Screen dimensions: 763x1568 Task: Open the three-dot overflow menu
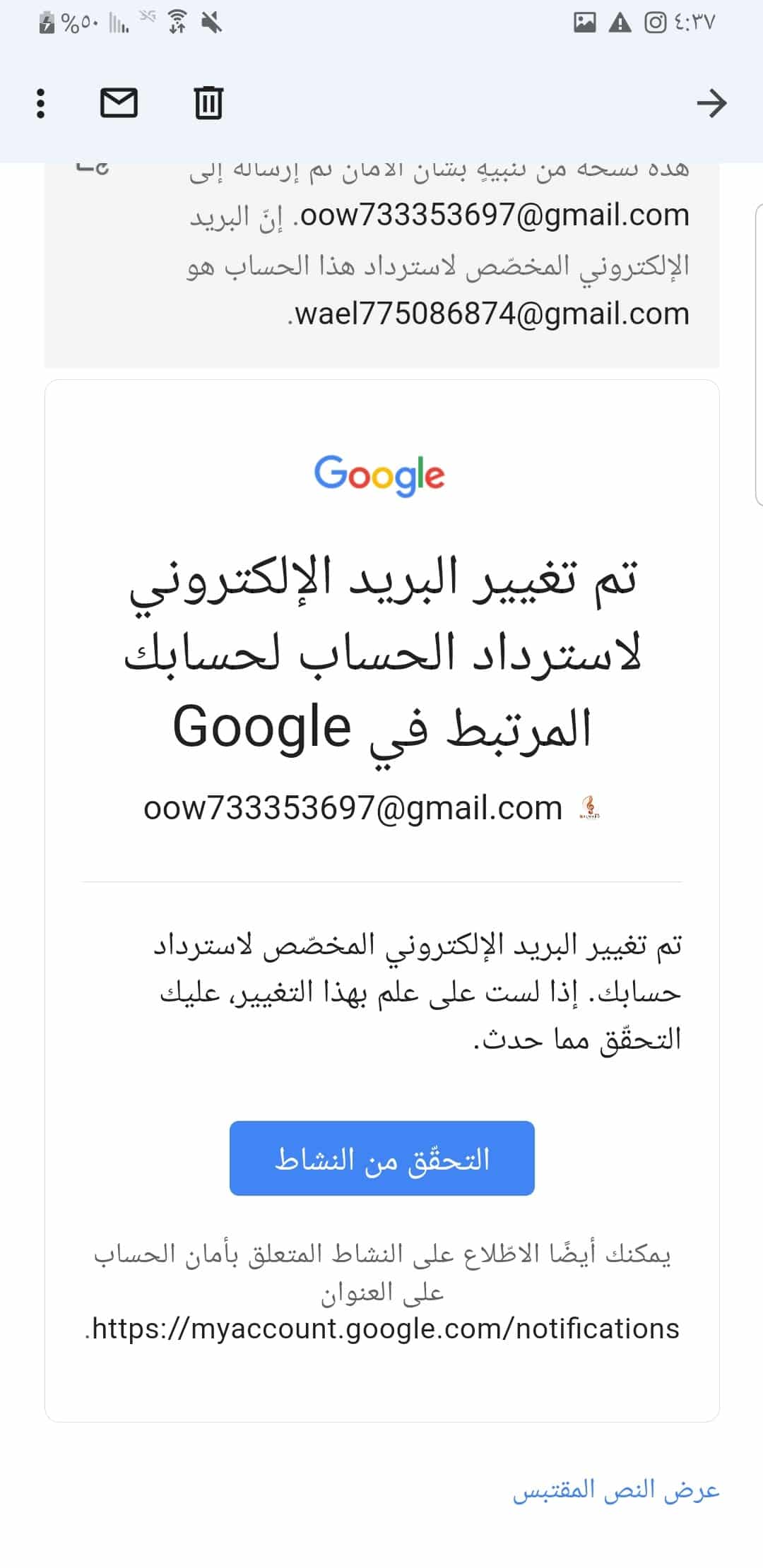(x=40, y=103)
